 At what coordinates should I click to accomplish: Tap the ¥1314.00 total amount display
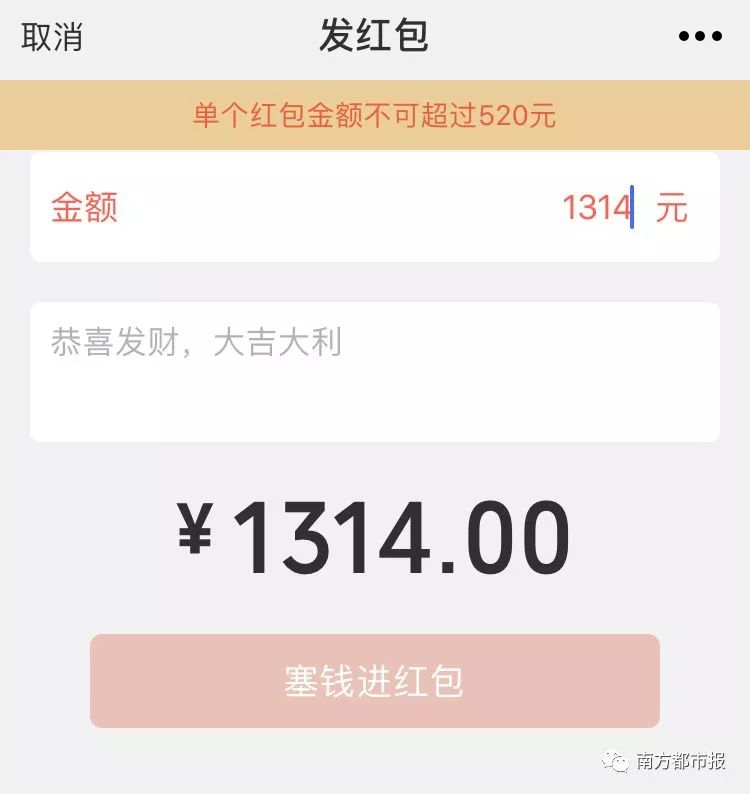pos(375,534)
